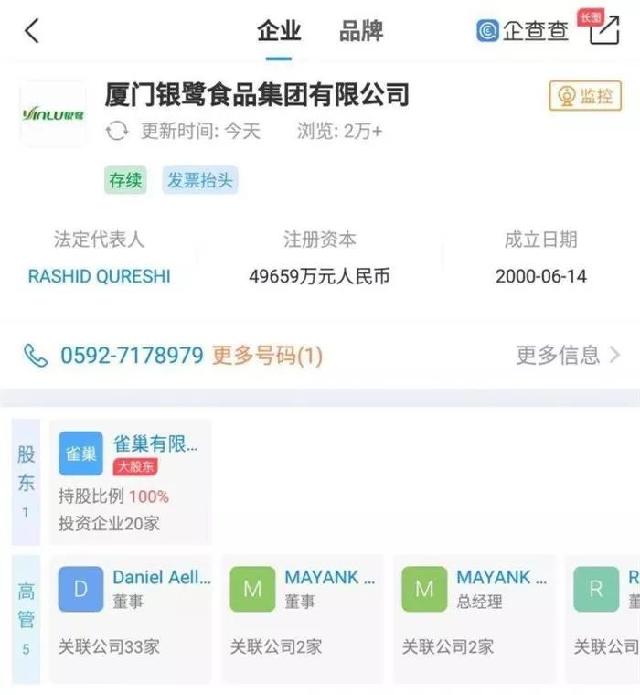Screen dimensions: 640x695
Task: Select the 企业 tab
Action: pyautogui.click(x=279, y=31)
